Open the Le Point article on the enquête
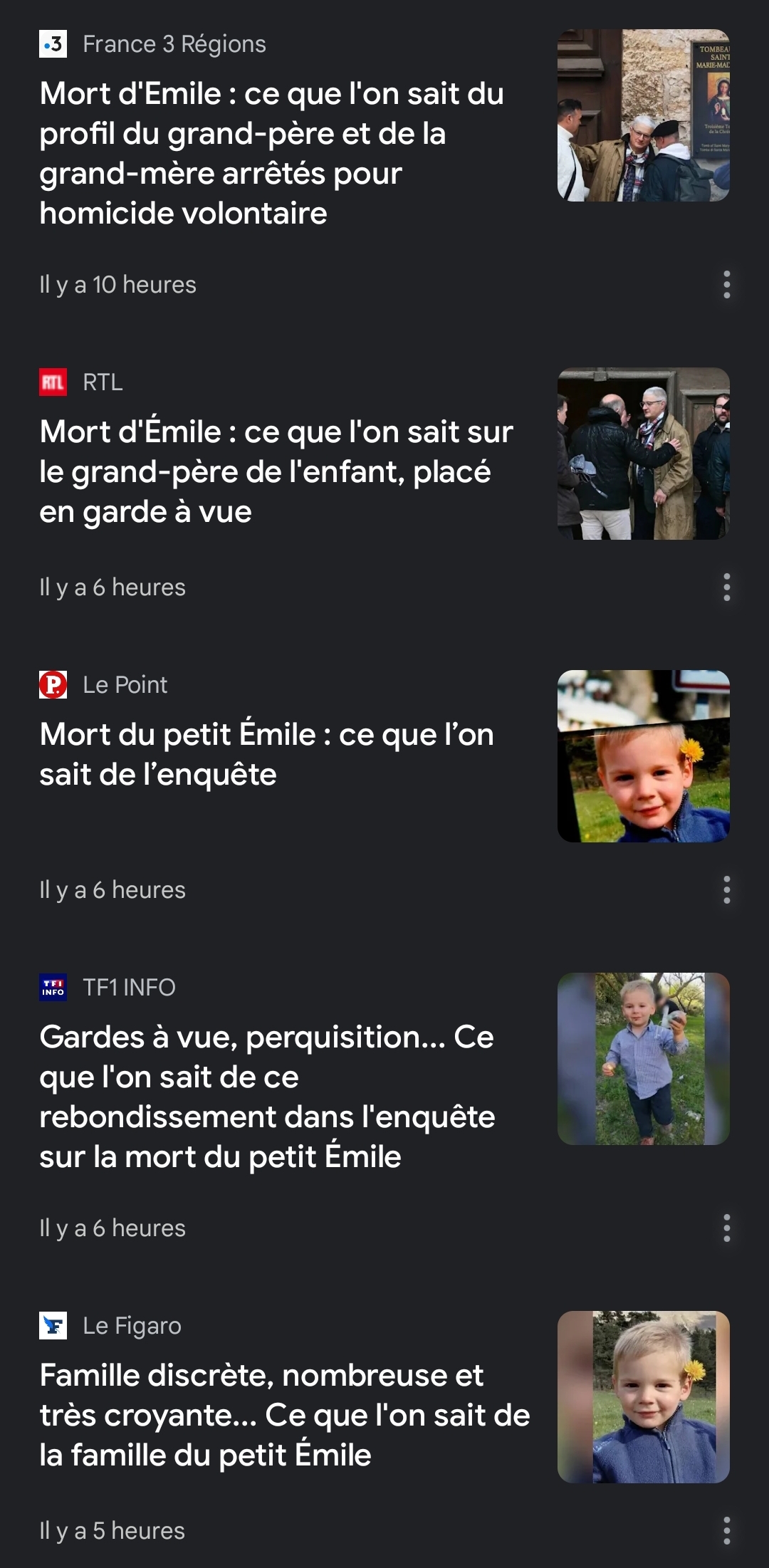Screen dimensions: 769x1568 tap(267, 754)
